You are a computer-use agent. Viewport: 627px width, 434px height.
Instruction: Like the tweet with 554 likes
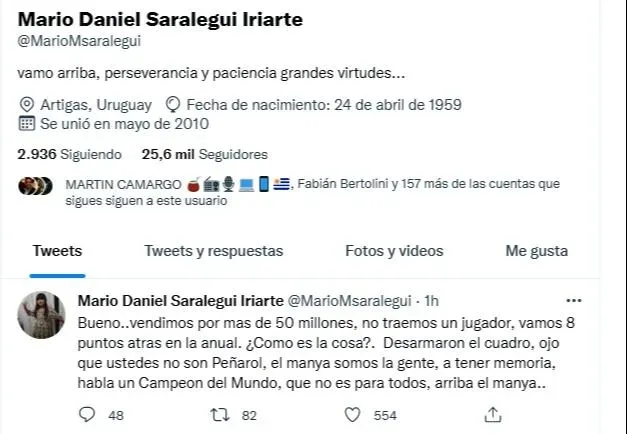353,414
